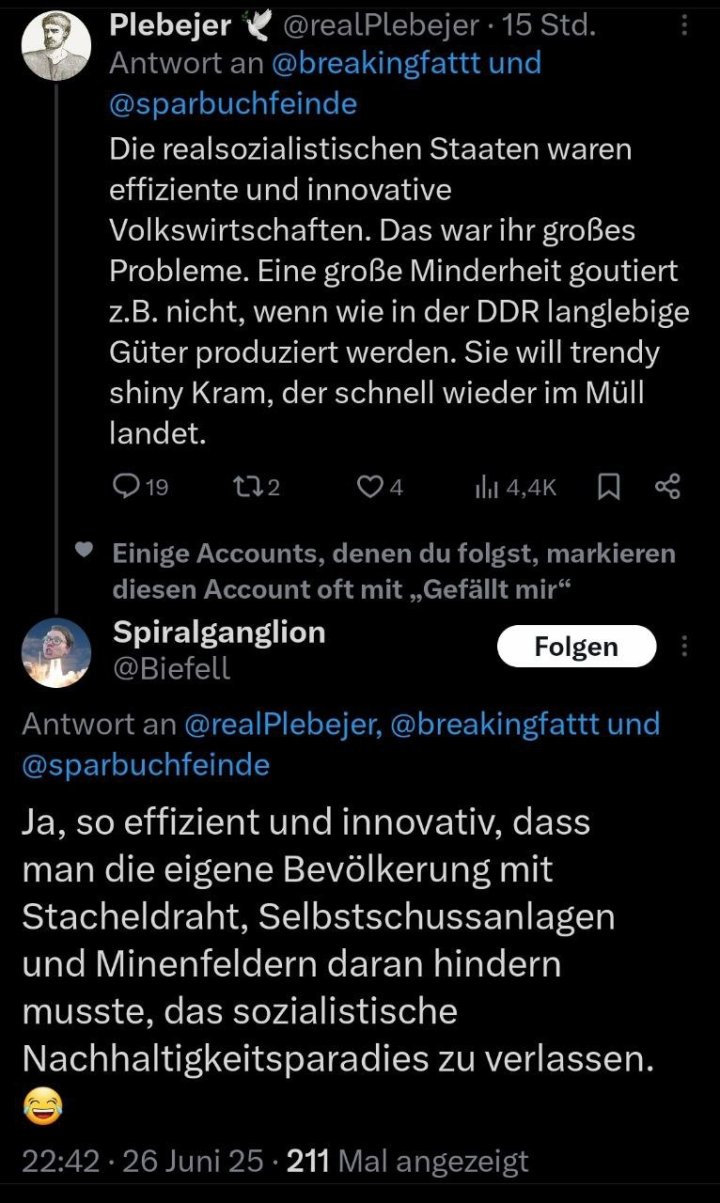Like Plebejer's post
This screenshot has width=720, height=1203.
coord(370,487)
